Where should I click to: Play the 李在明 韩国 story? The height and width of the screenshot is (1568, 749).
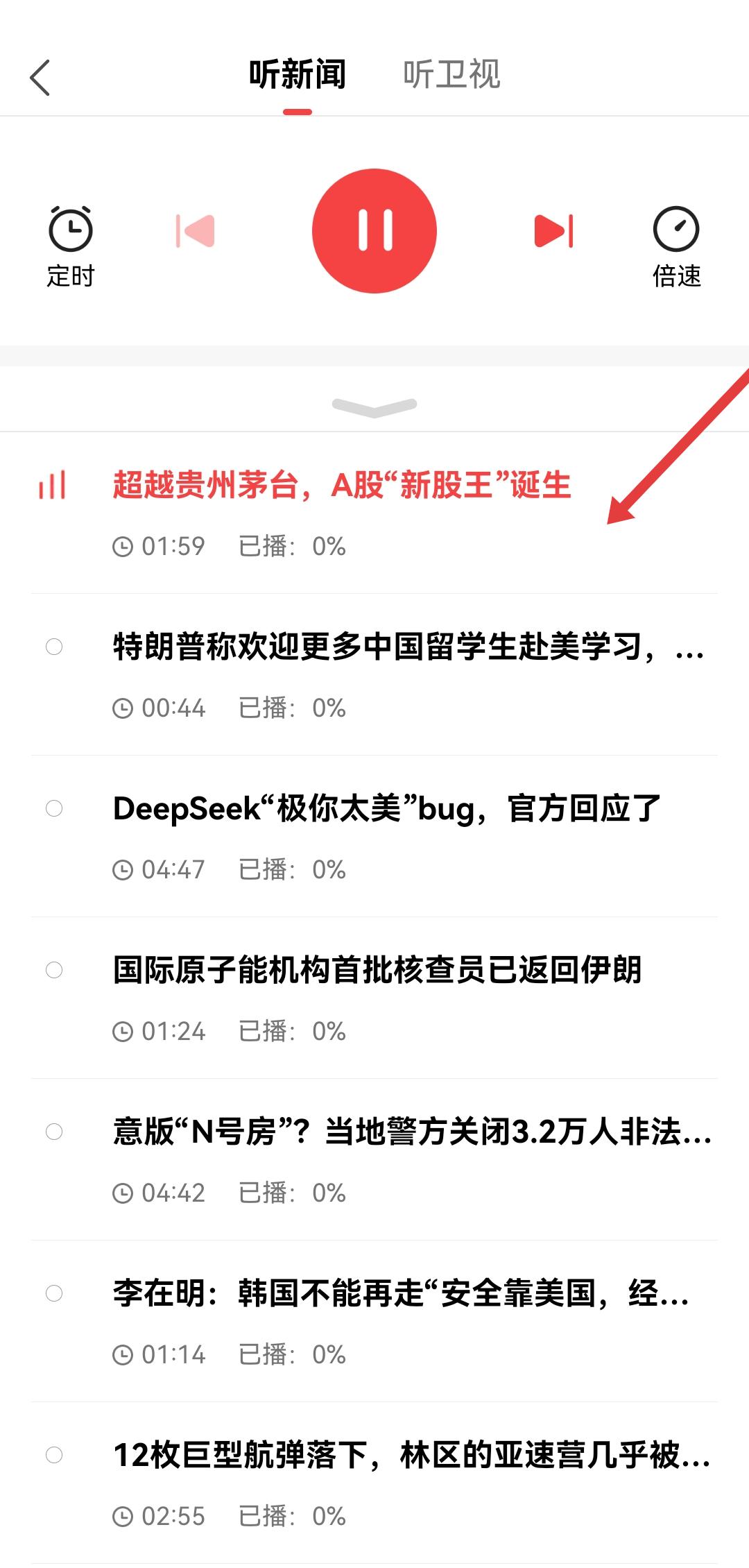point(401,1293)
